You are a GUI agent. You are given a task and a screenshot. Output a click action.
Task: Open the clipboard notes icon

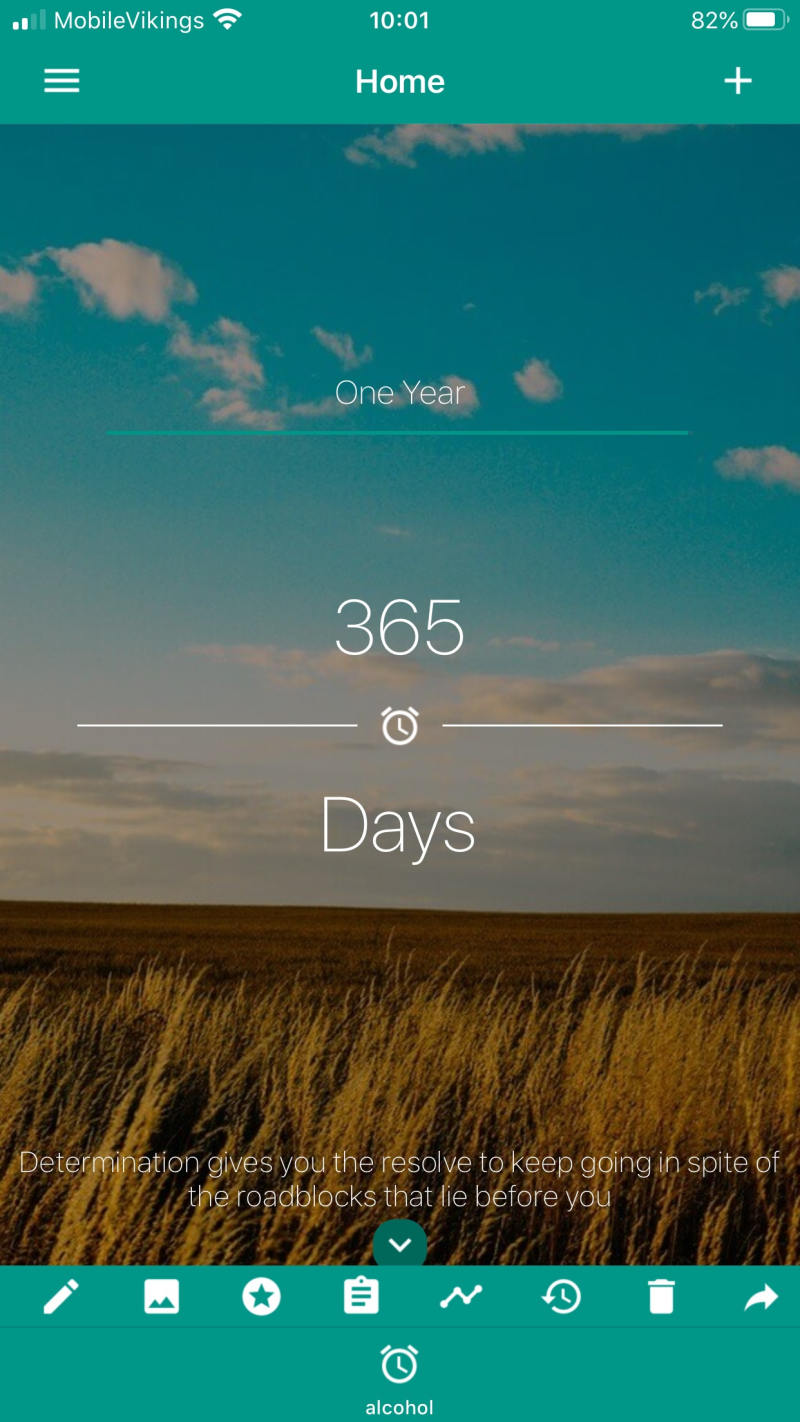tap(361, 1297)
